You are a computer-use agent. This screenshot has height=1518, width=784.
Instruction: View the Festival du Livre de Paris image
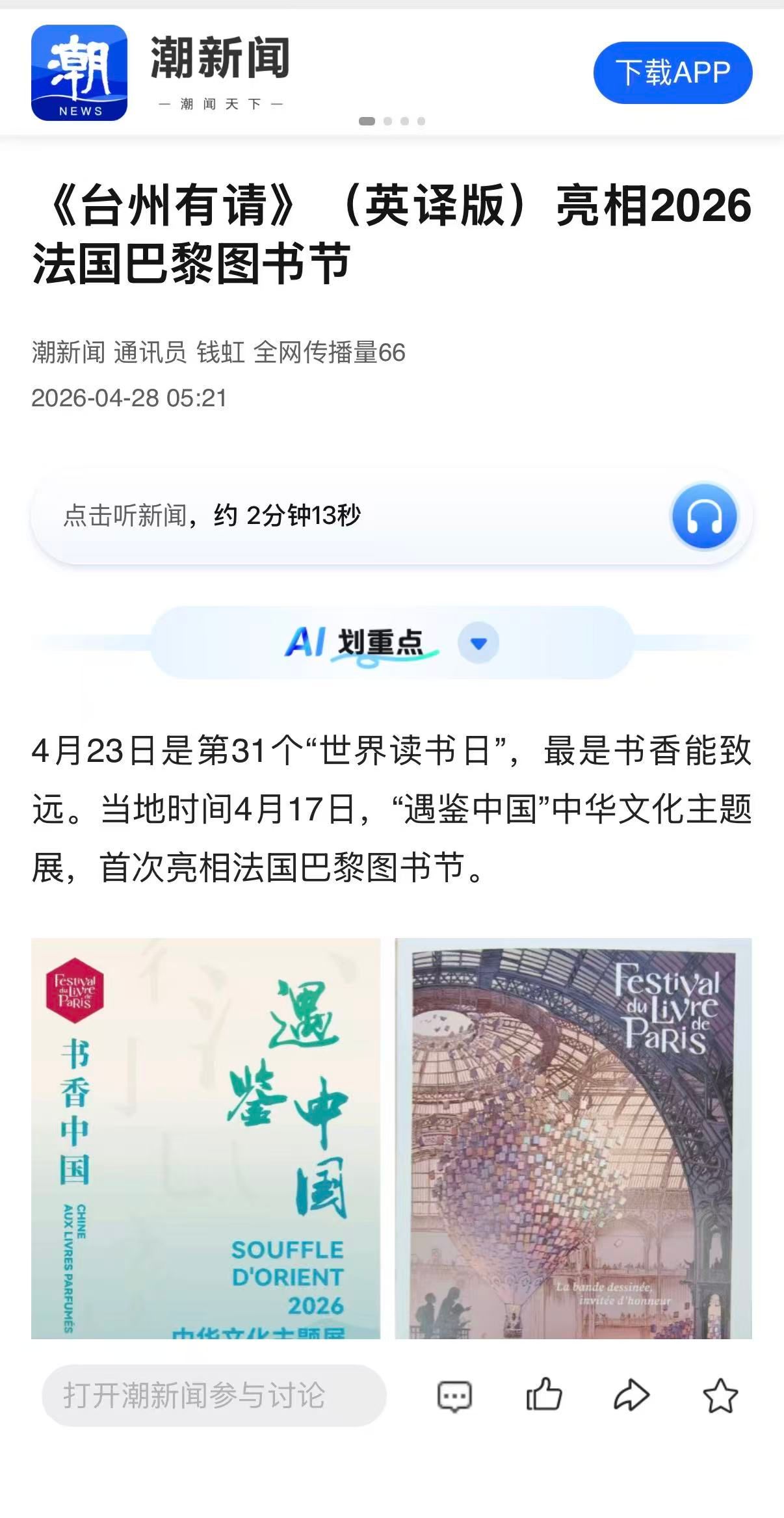click(x=573, y=1138)
